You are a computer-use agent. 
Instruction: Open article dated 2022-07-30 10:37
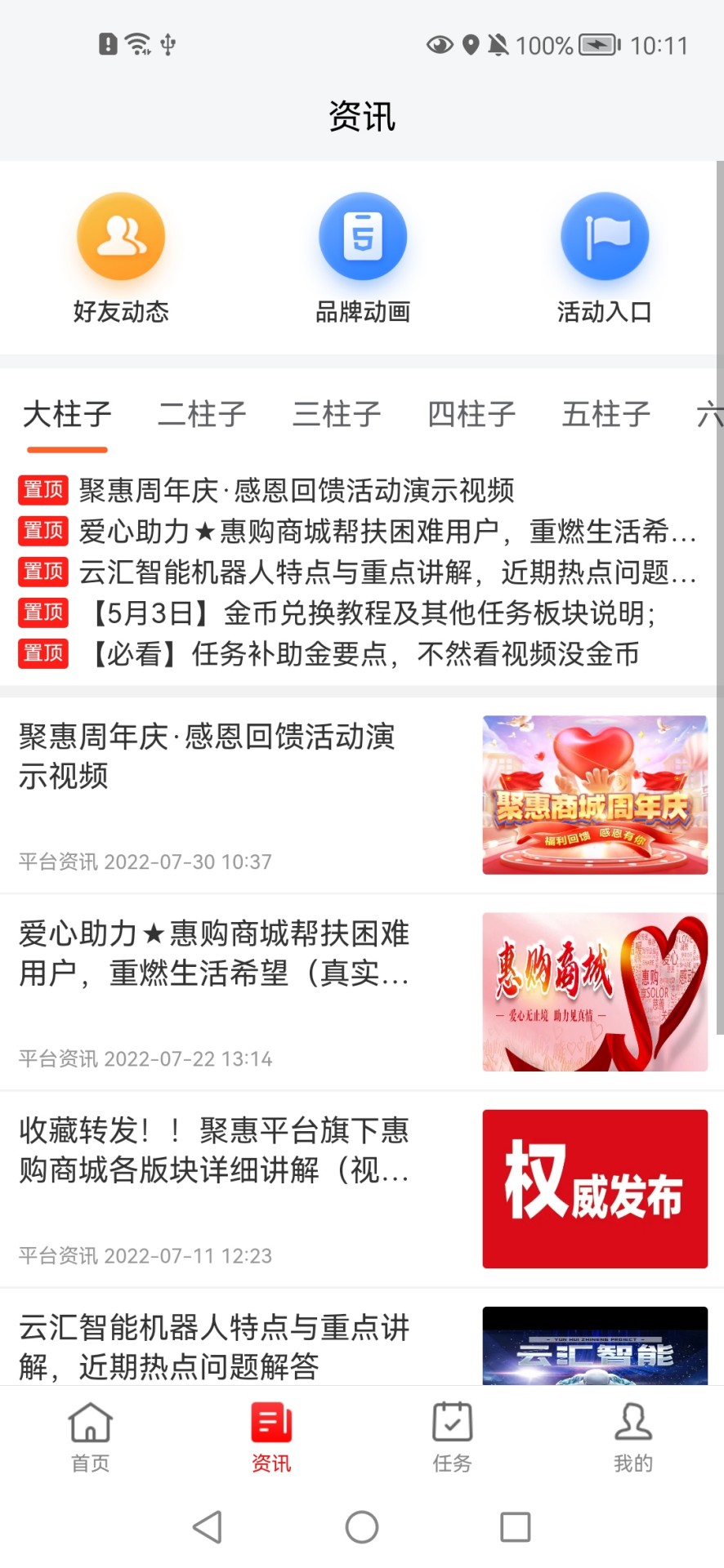click(360, 795)
